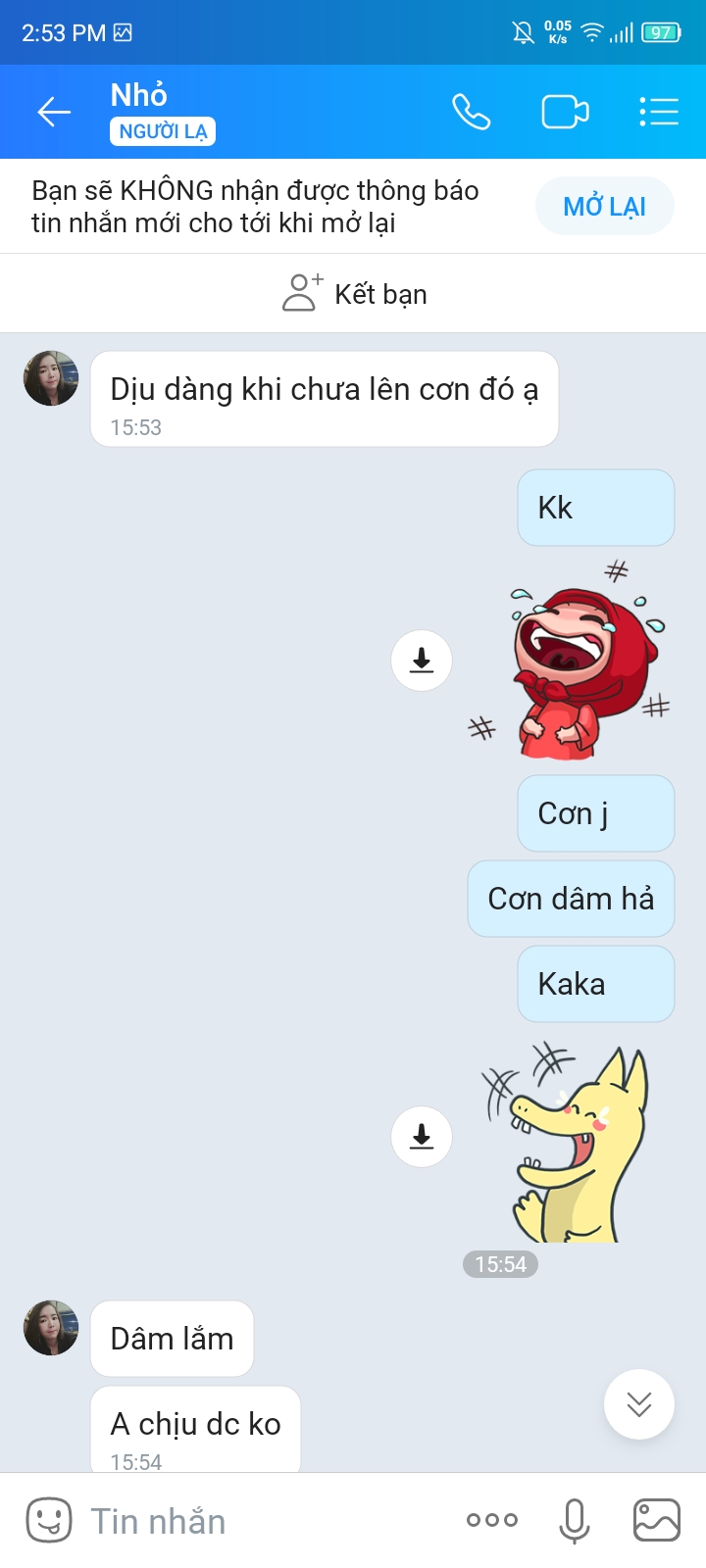The image size is (706, 1568).
Task: Open more attachment options
Action: (x=492, y=1521)
